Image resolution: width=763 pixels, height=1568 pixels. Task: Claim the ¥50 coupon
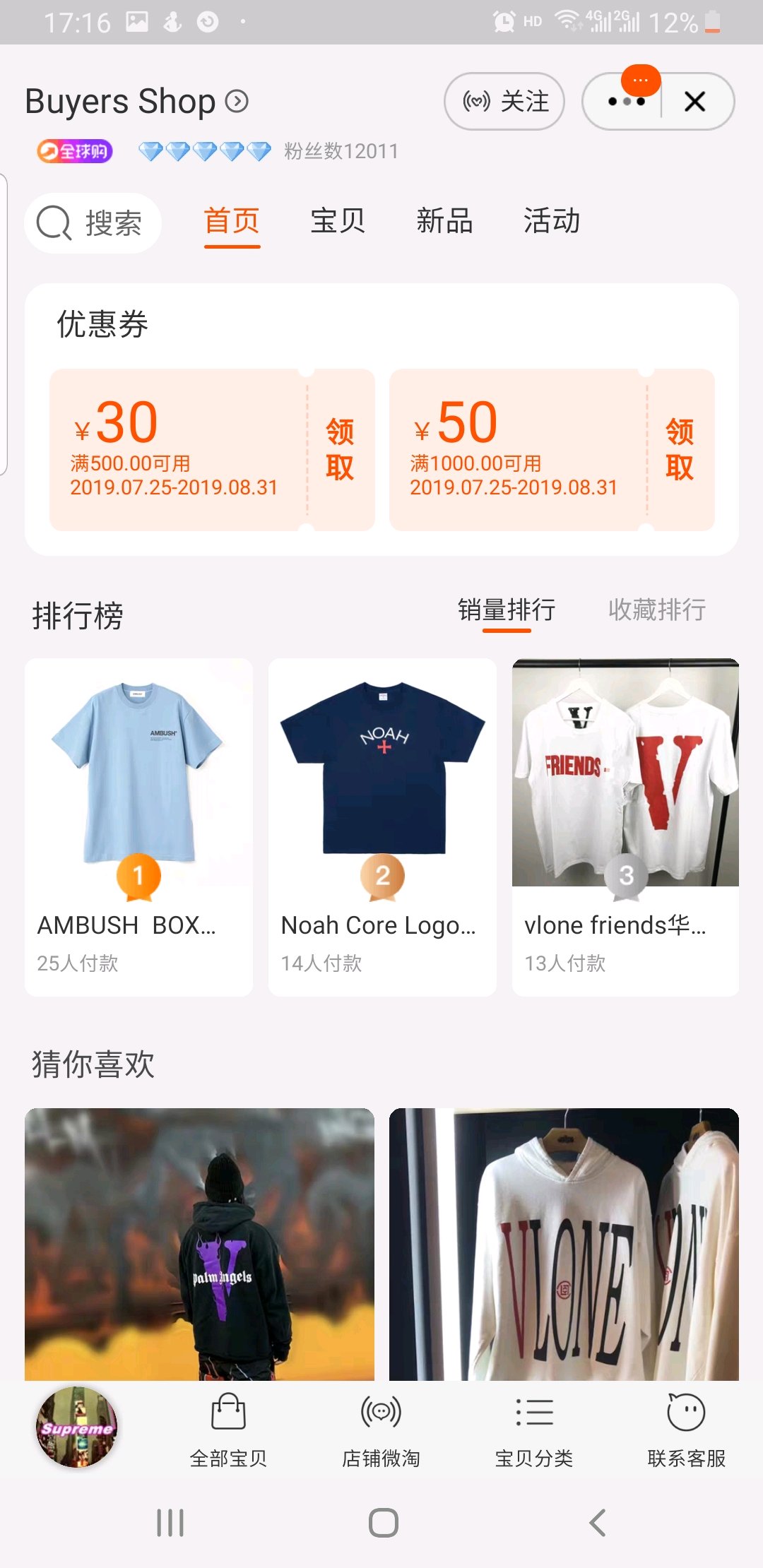(679, 449)
